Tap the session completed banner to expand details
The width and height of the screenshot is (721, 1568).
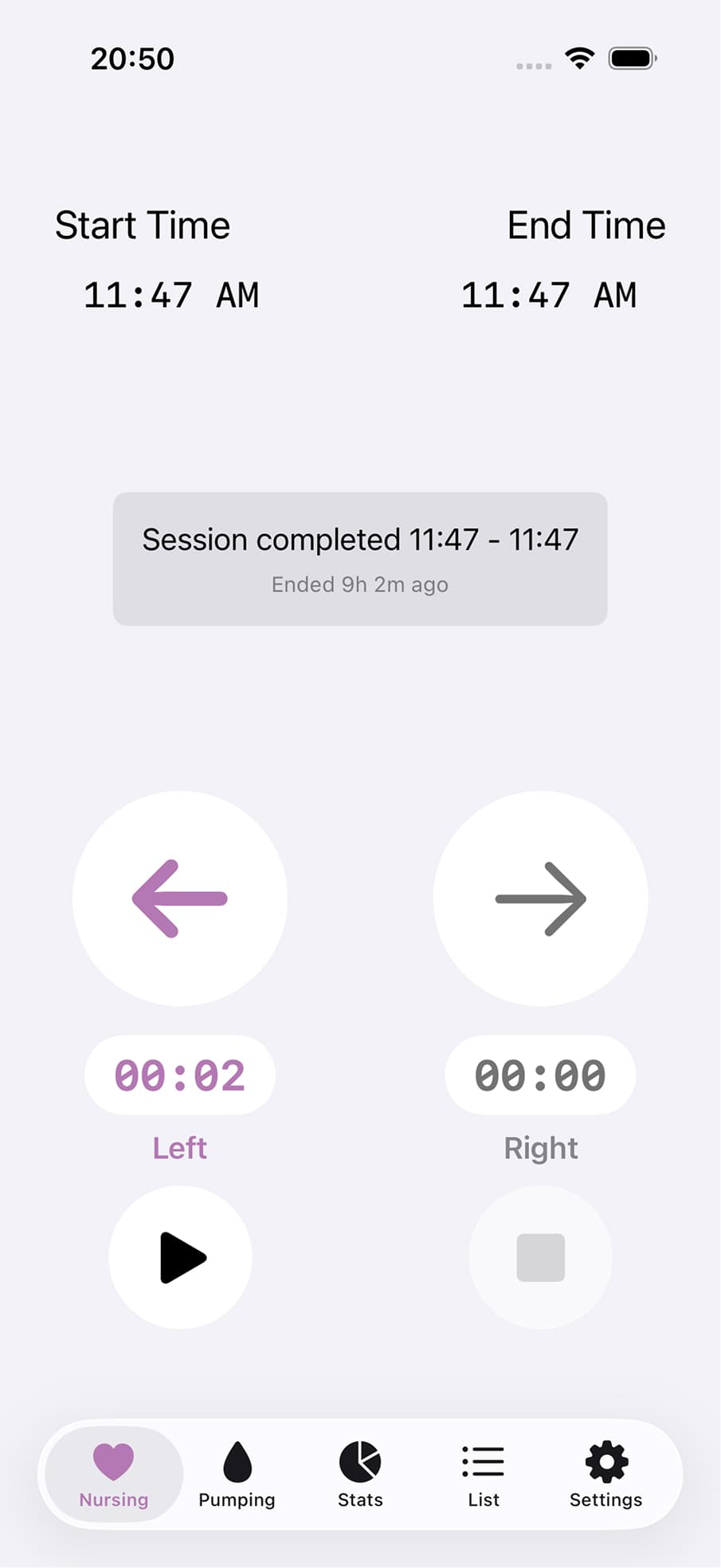360,558
